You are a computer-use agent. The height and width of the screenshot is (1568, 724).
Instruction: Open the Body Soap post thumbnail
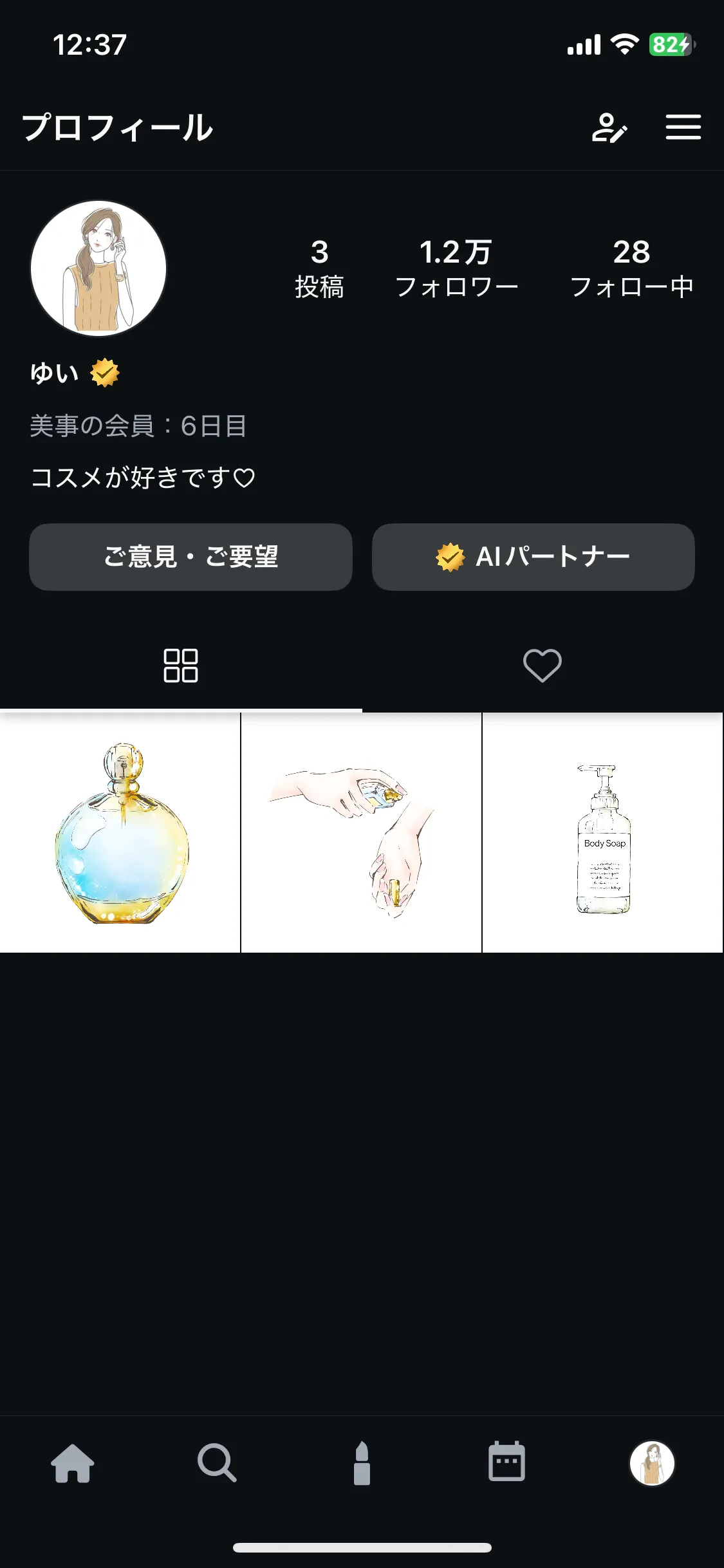click(603, 837)
